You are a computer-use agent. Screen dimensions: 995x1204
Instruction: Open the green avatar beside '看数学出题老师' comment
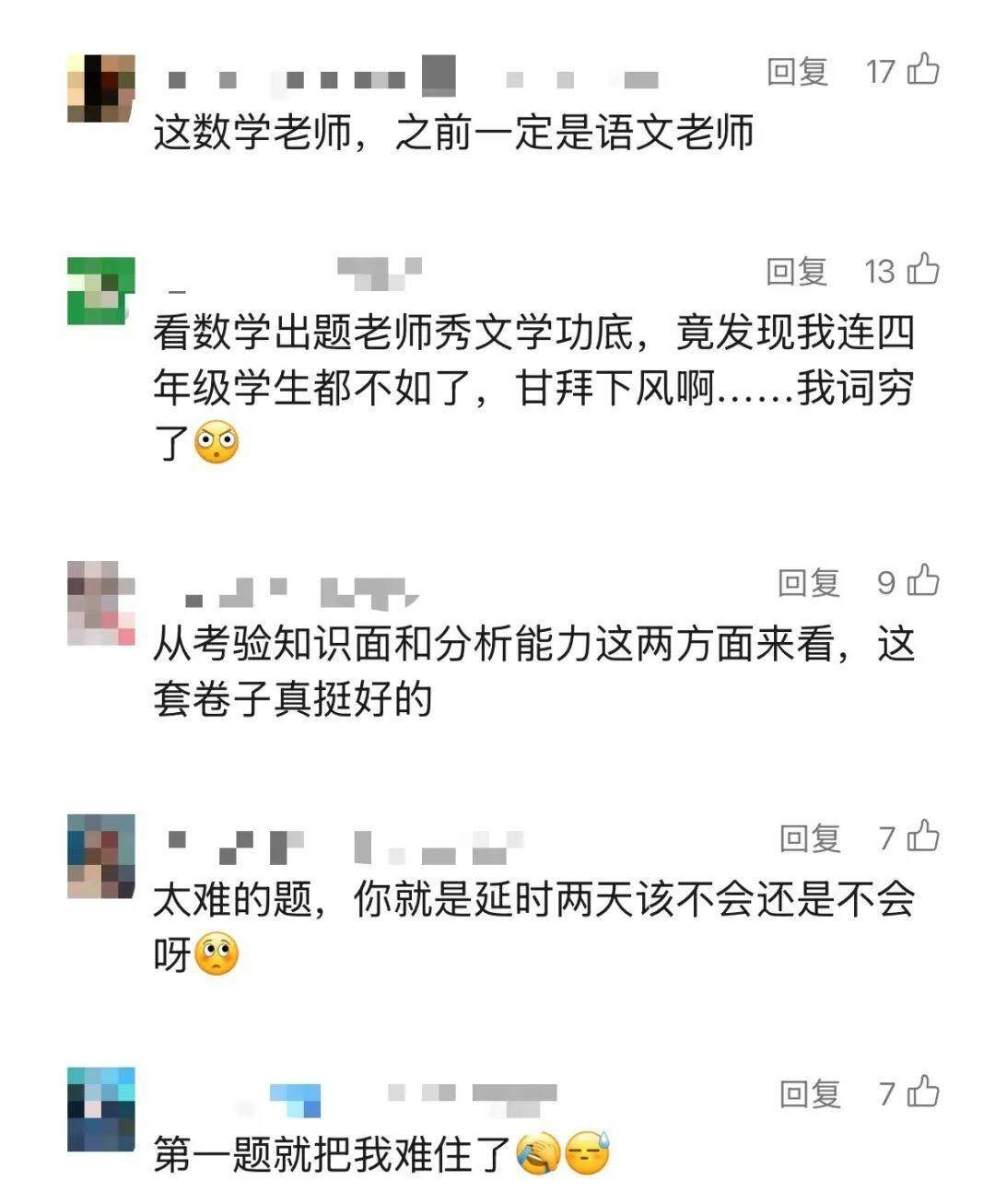(101, 290)
